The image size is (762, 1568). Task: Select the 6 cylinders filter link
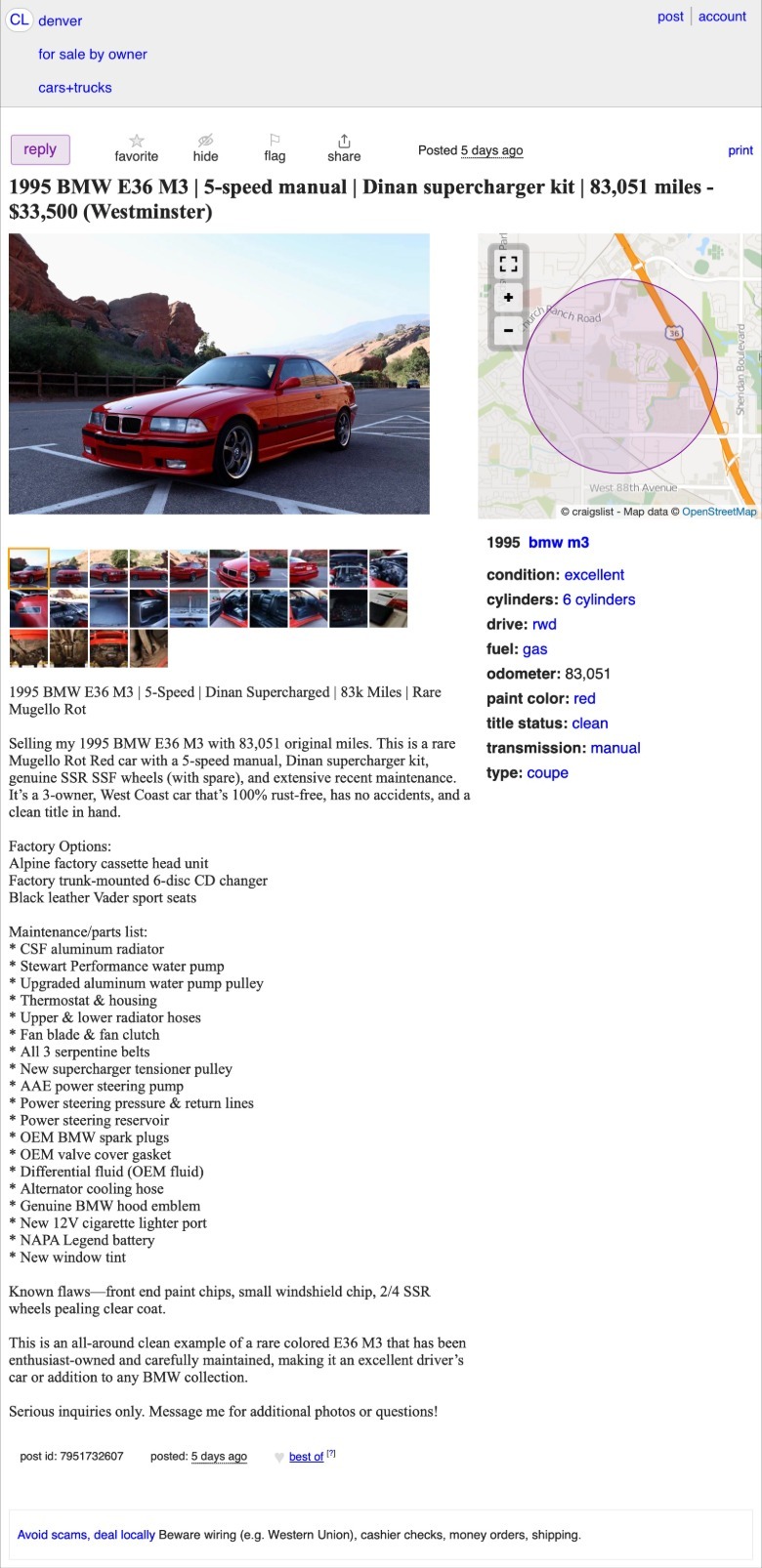coord(599,599)
